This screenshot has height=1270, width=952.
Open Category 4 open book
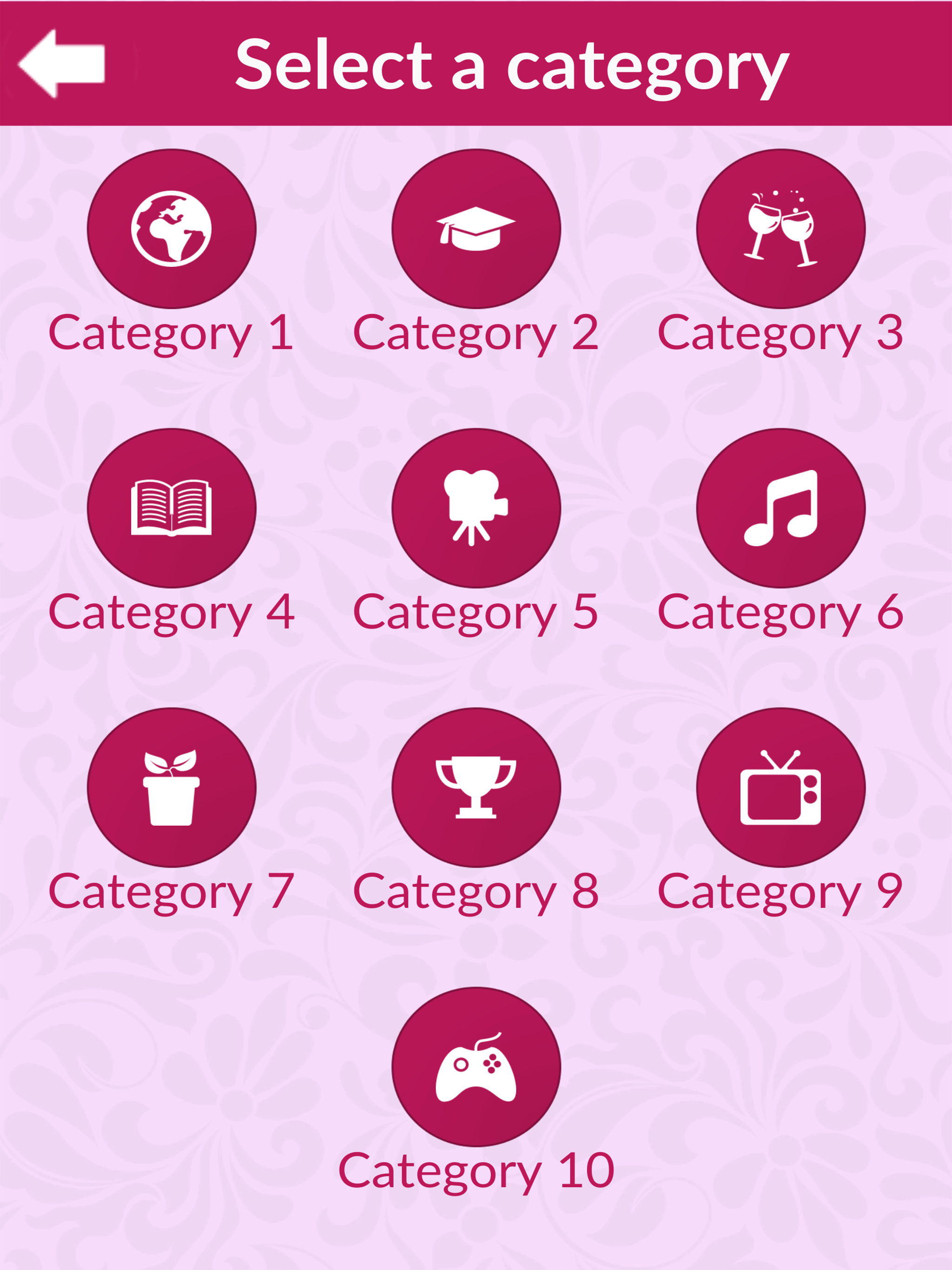(172, 508)
